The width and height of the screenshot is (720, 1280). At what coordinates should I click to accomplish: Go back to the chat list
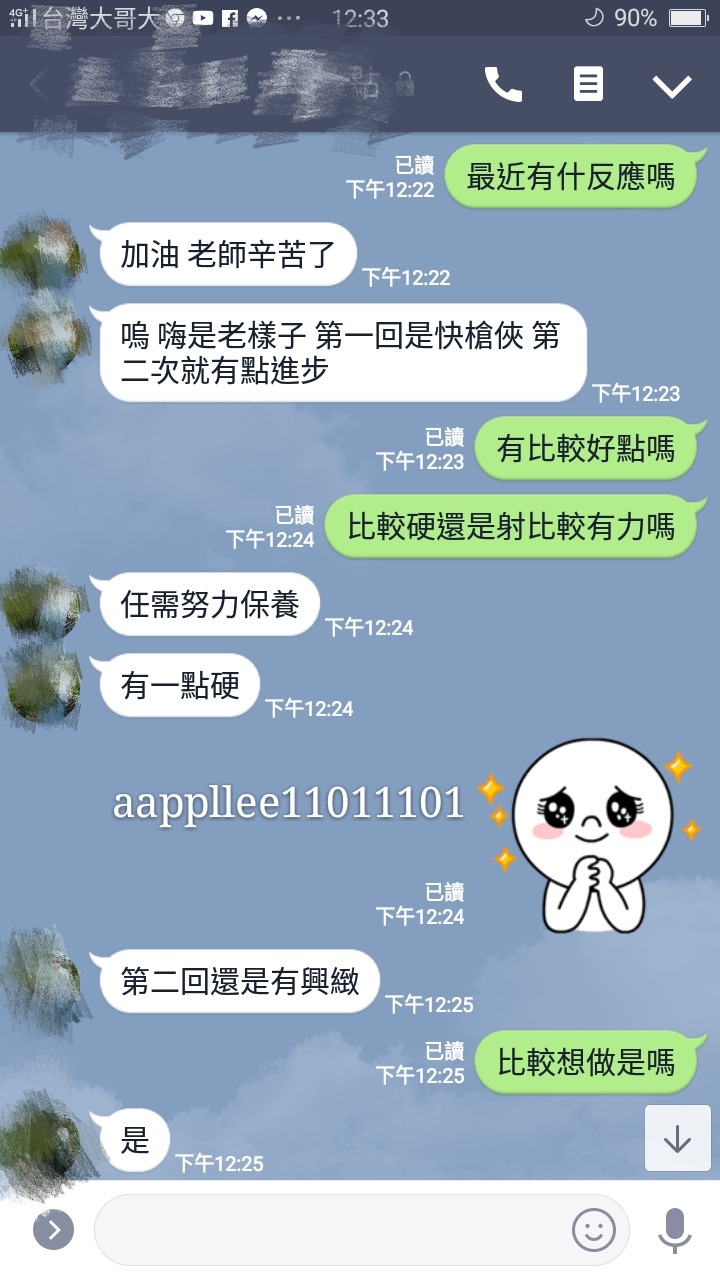[x=38, y=85]
